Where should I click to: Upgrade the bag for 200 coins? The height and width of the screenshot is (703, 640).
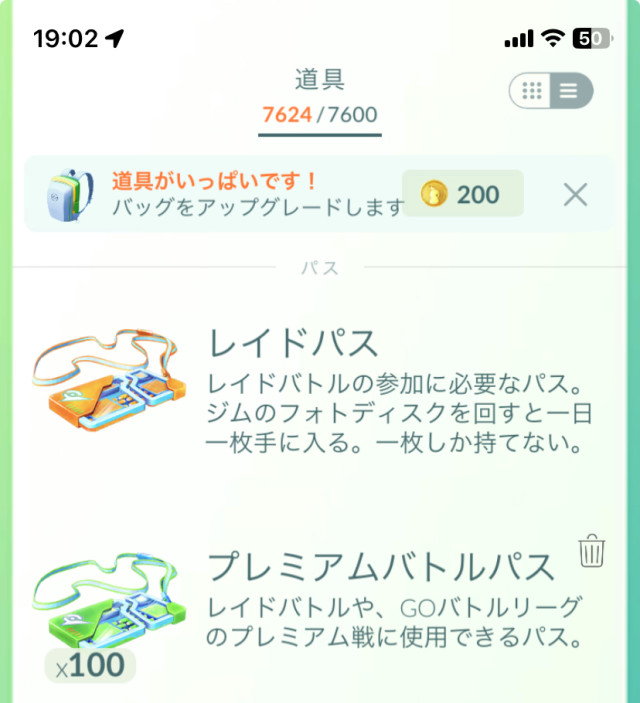point(462,194)
